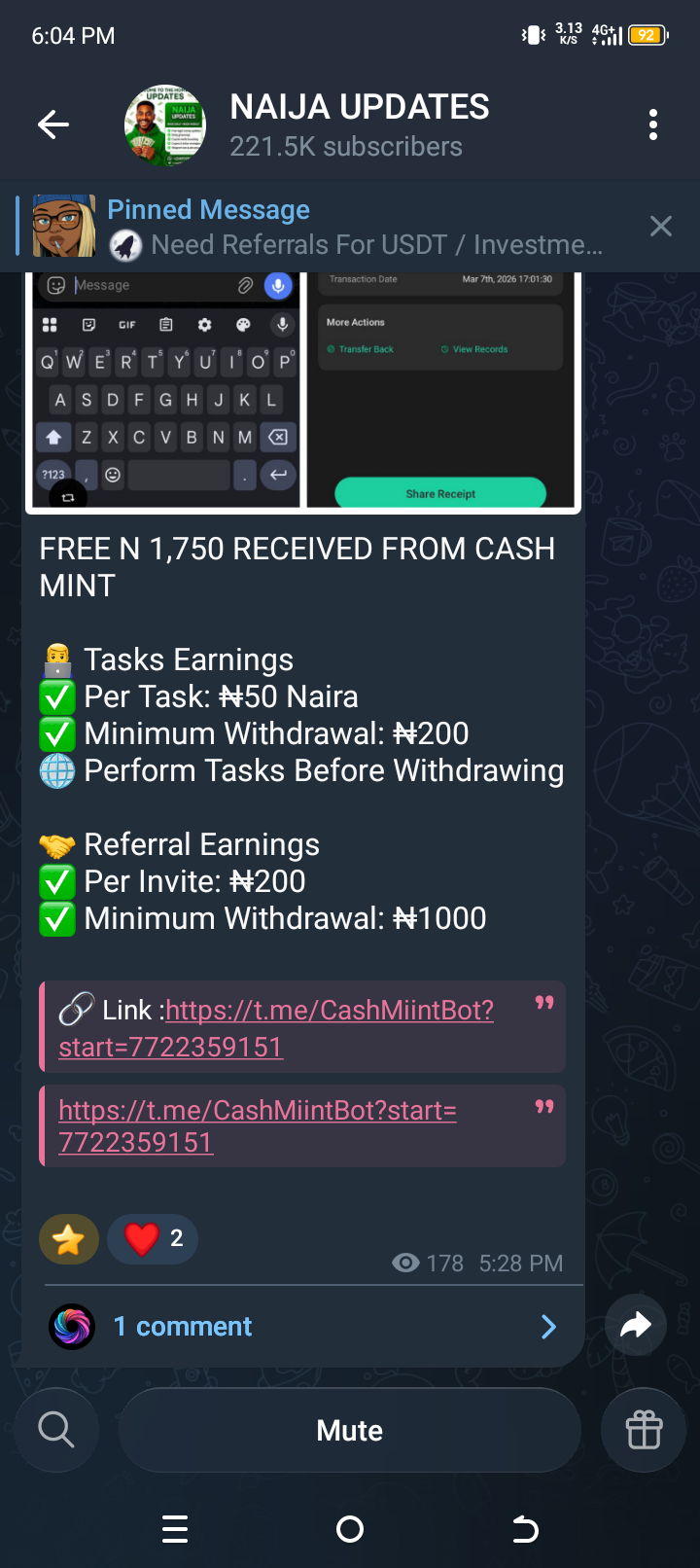
Task: Open the gift icon button
Action: point(644,1430)
